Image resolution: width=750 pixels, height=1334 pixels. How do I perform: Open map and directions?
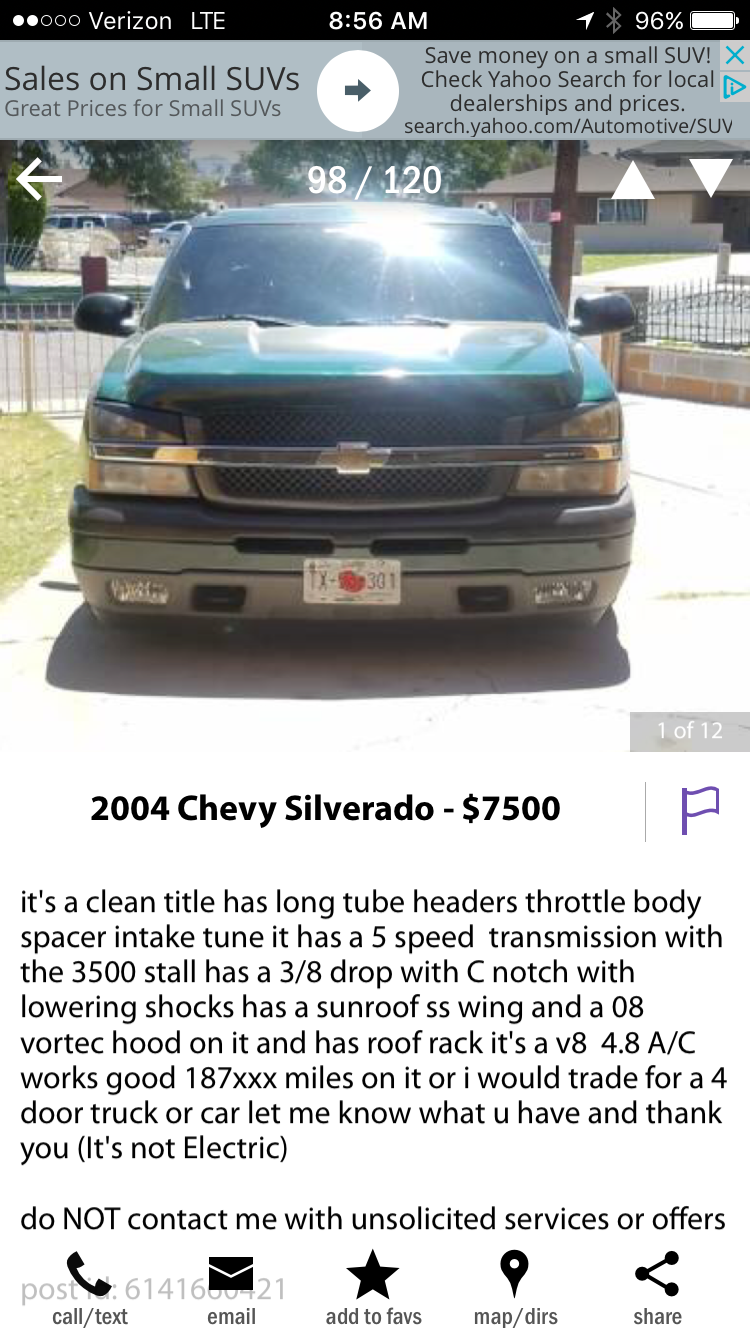[515, 1289]
